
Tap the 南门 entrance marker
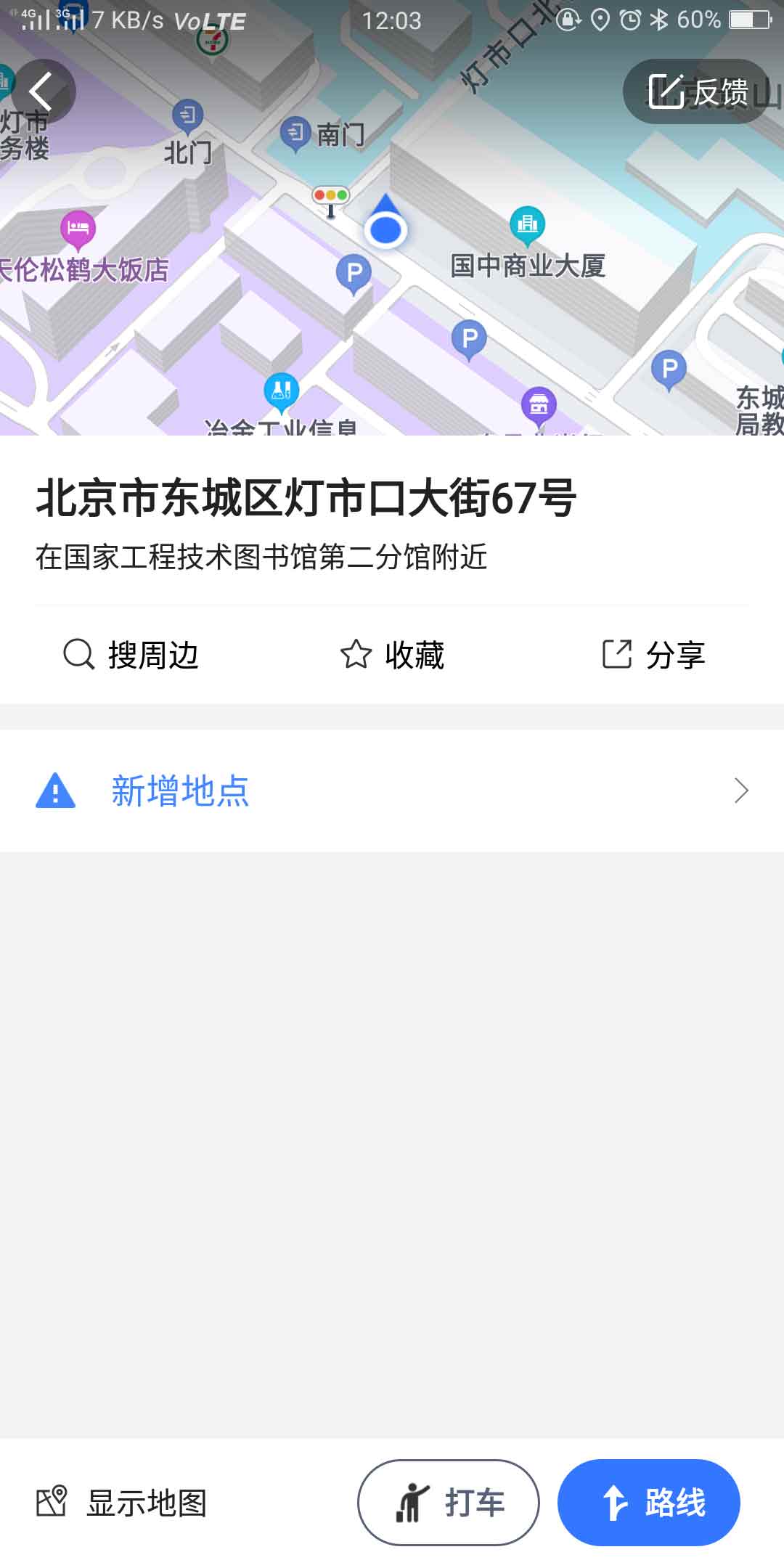click(x=295, y=134)
